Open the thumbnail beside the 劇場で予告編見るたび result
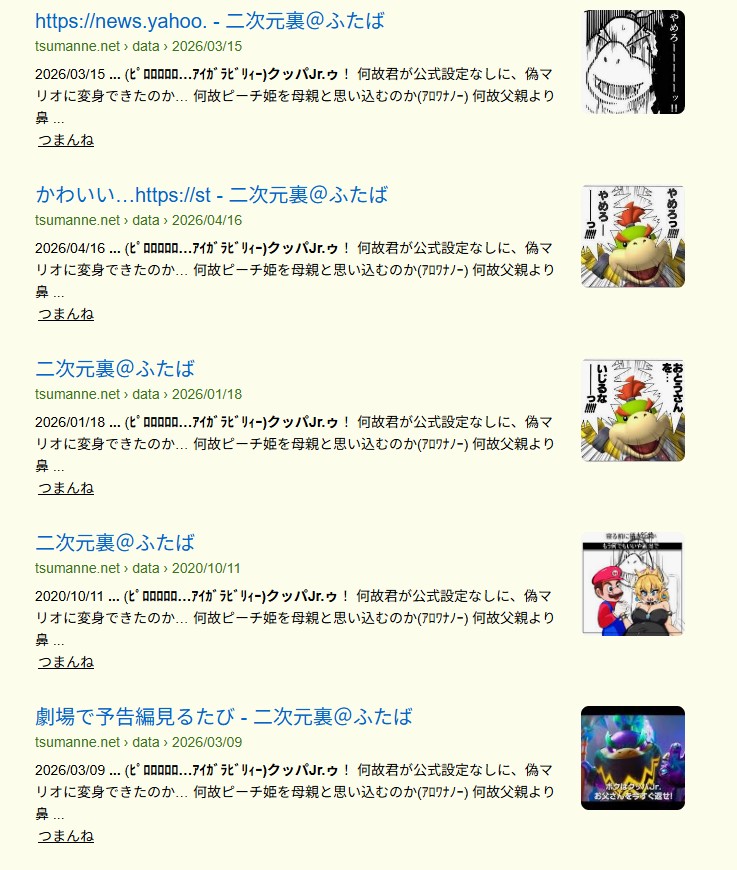 click(x=632, y=758)
